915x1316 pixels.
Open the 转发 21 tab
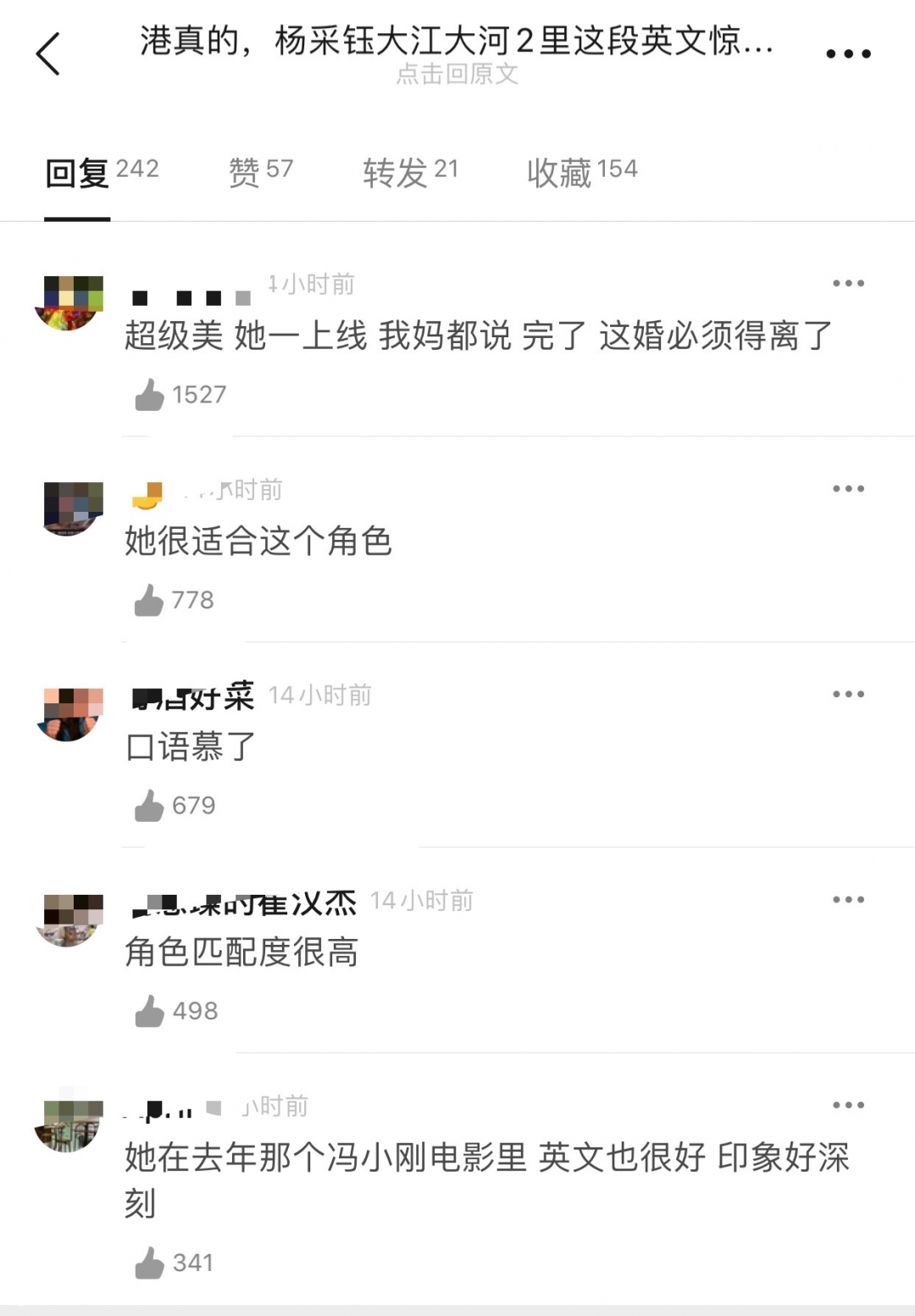pyautogui.click(x=411, y=172)
